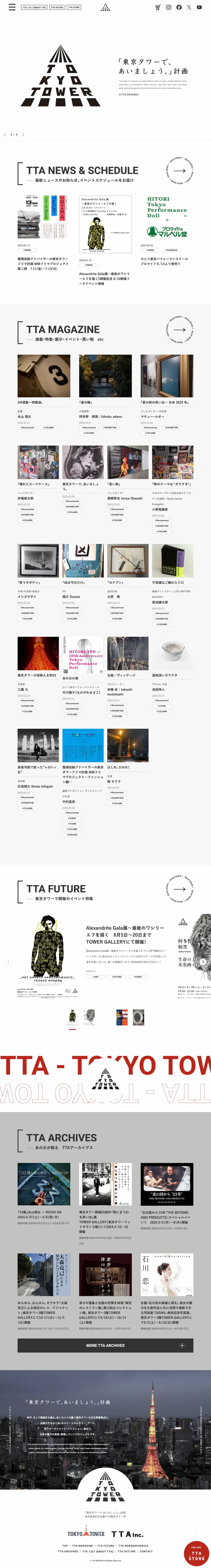The width and height of the screenshot is (211, 1568).
Task: Open the hamburger menu
Action: 12,7
